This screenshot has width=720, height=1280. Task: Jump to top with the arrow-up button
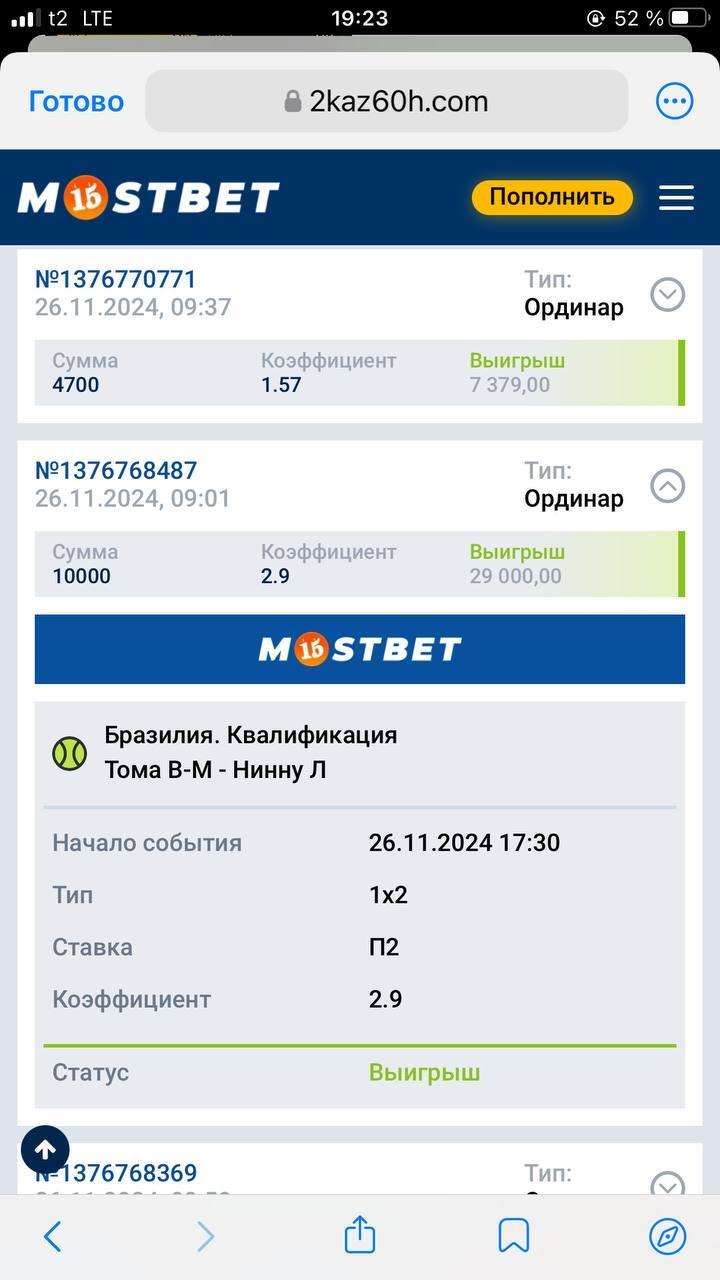45,1151
